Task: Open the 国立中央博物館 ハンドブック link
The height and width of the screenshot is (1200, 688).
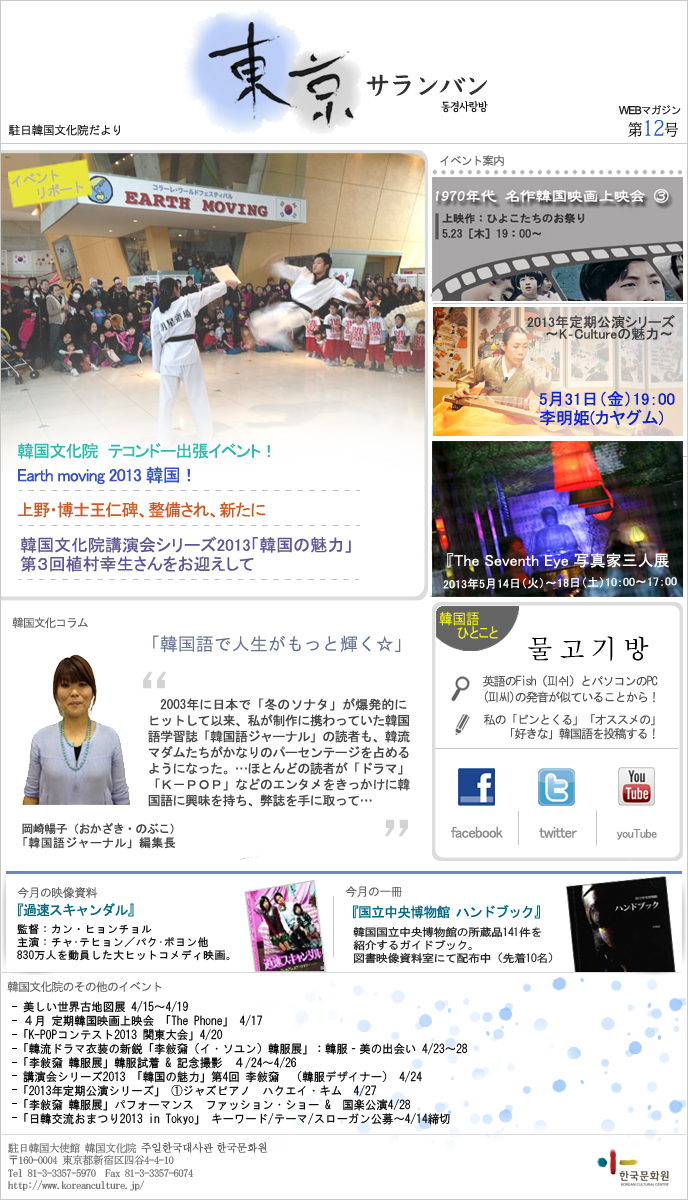Action: (x=446, y=912)
